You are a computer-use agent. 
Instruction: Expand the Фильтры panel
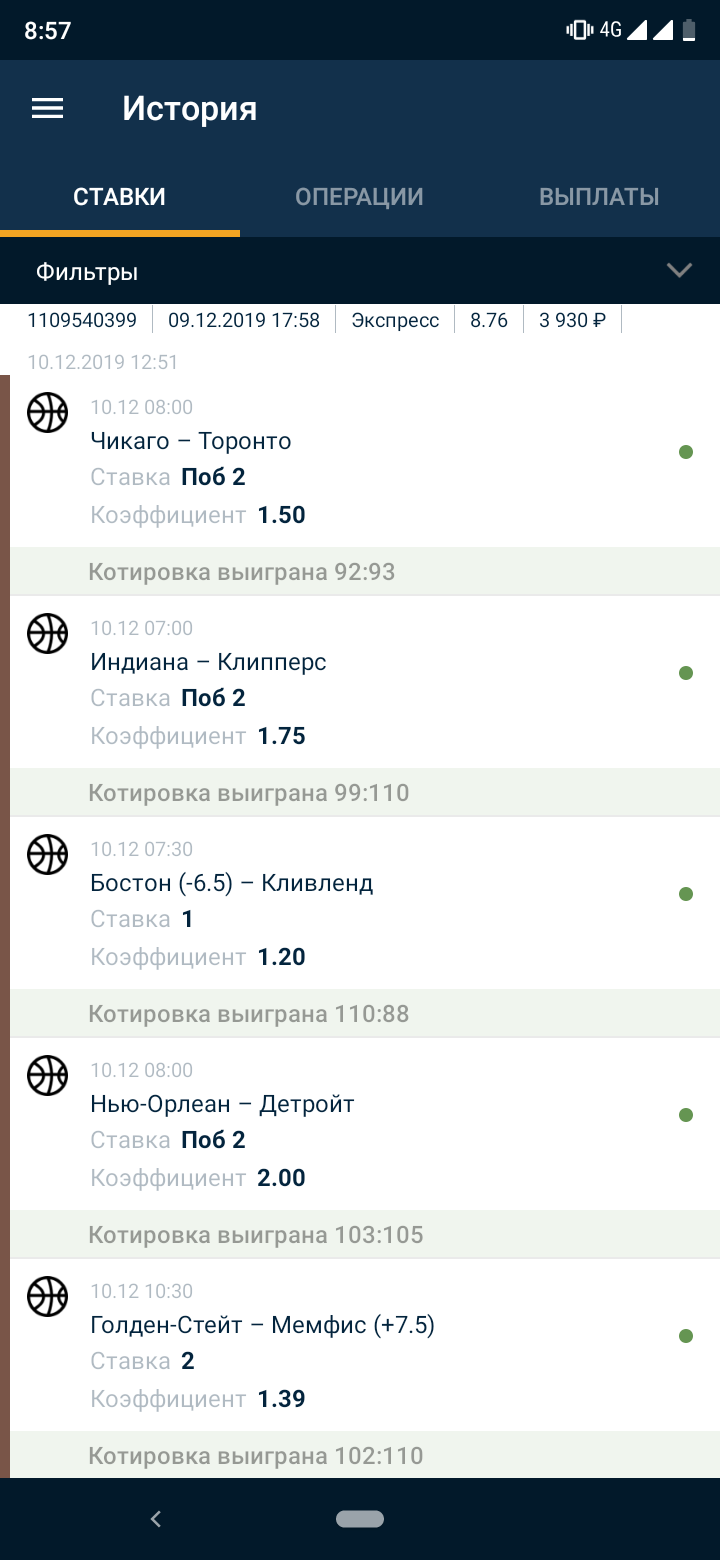[360, 271]
